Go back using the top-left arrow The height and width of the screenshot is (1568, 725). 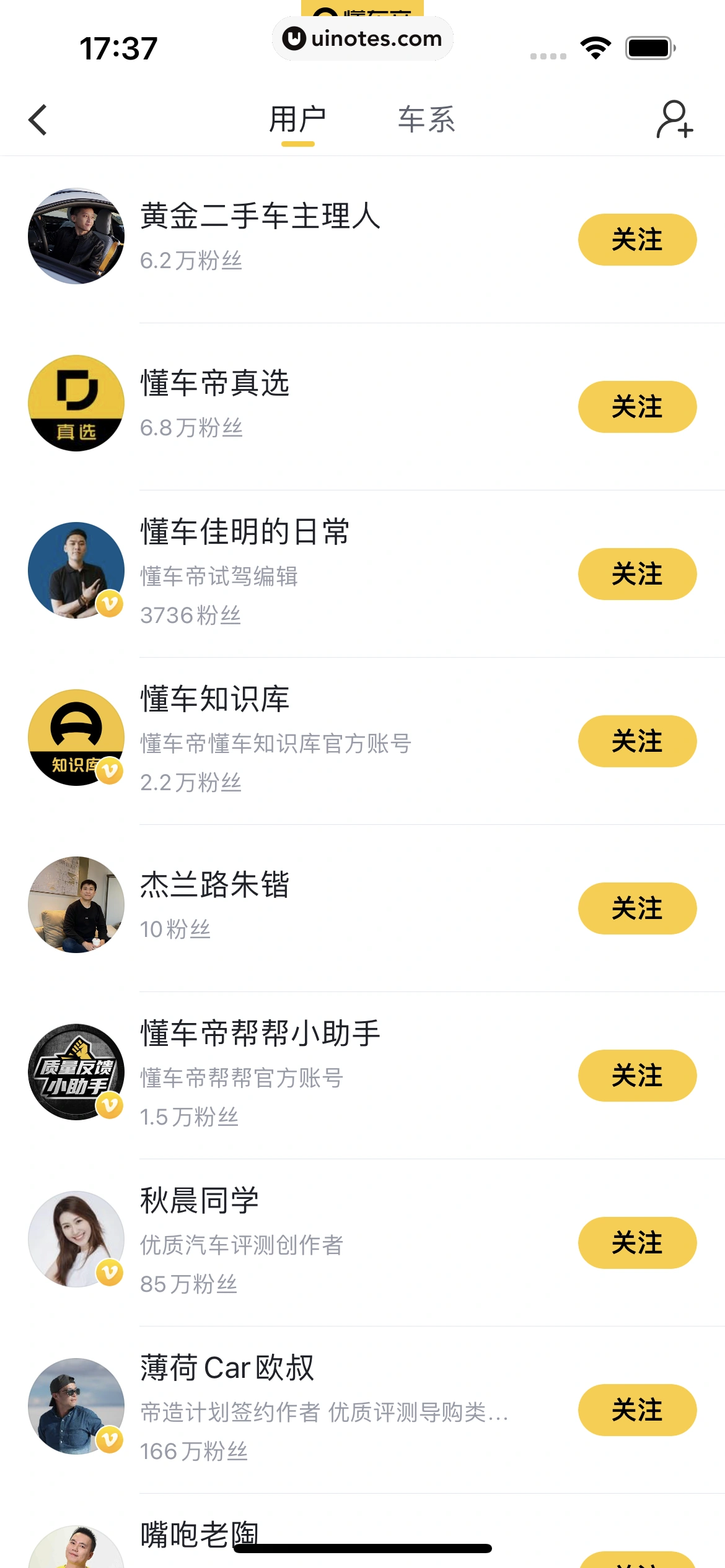(38, 120)
